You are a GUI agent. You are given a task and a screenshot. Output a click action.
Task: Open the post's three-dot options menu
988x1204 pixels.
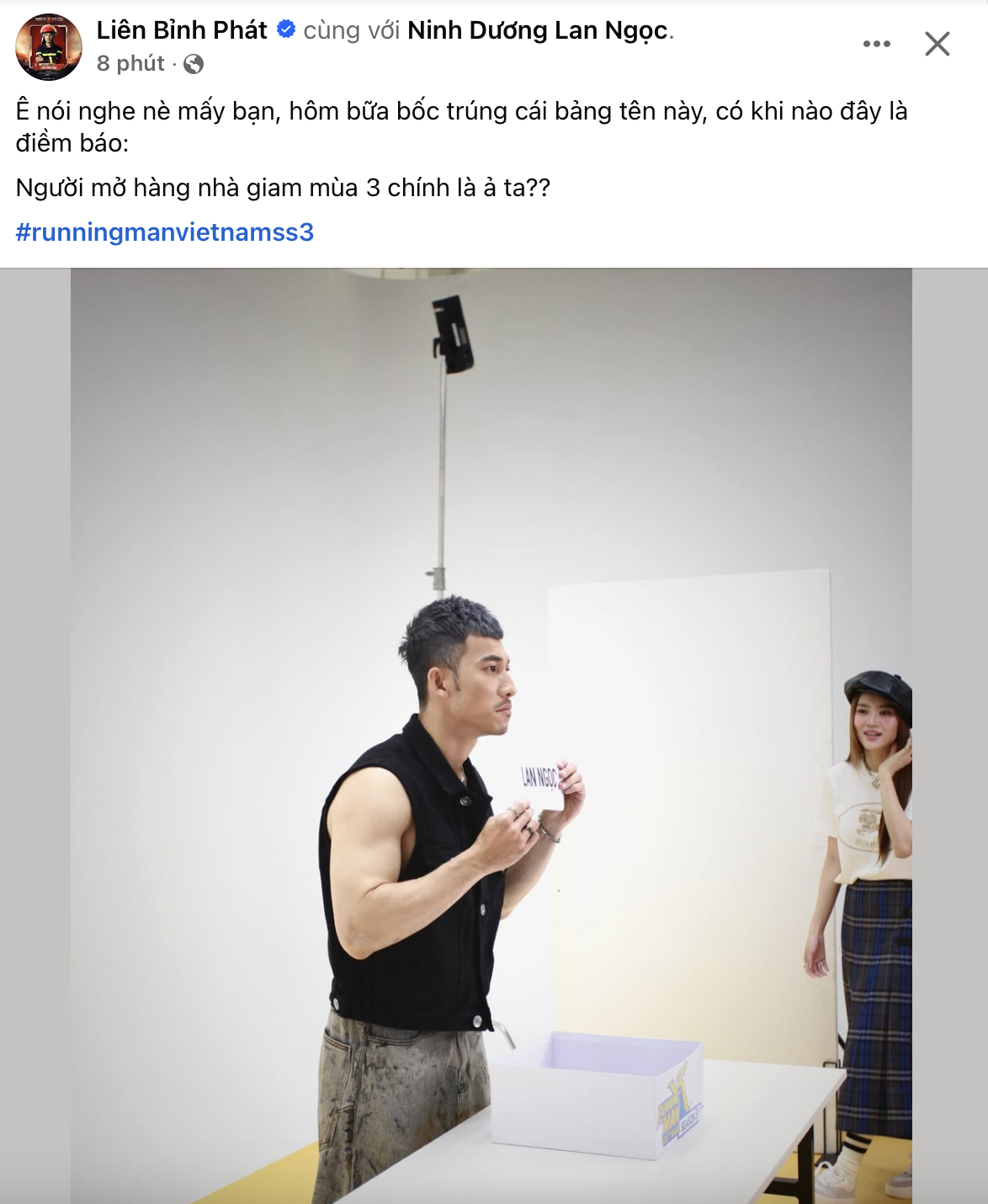click(876, 44)
